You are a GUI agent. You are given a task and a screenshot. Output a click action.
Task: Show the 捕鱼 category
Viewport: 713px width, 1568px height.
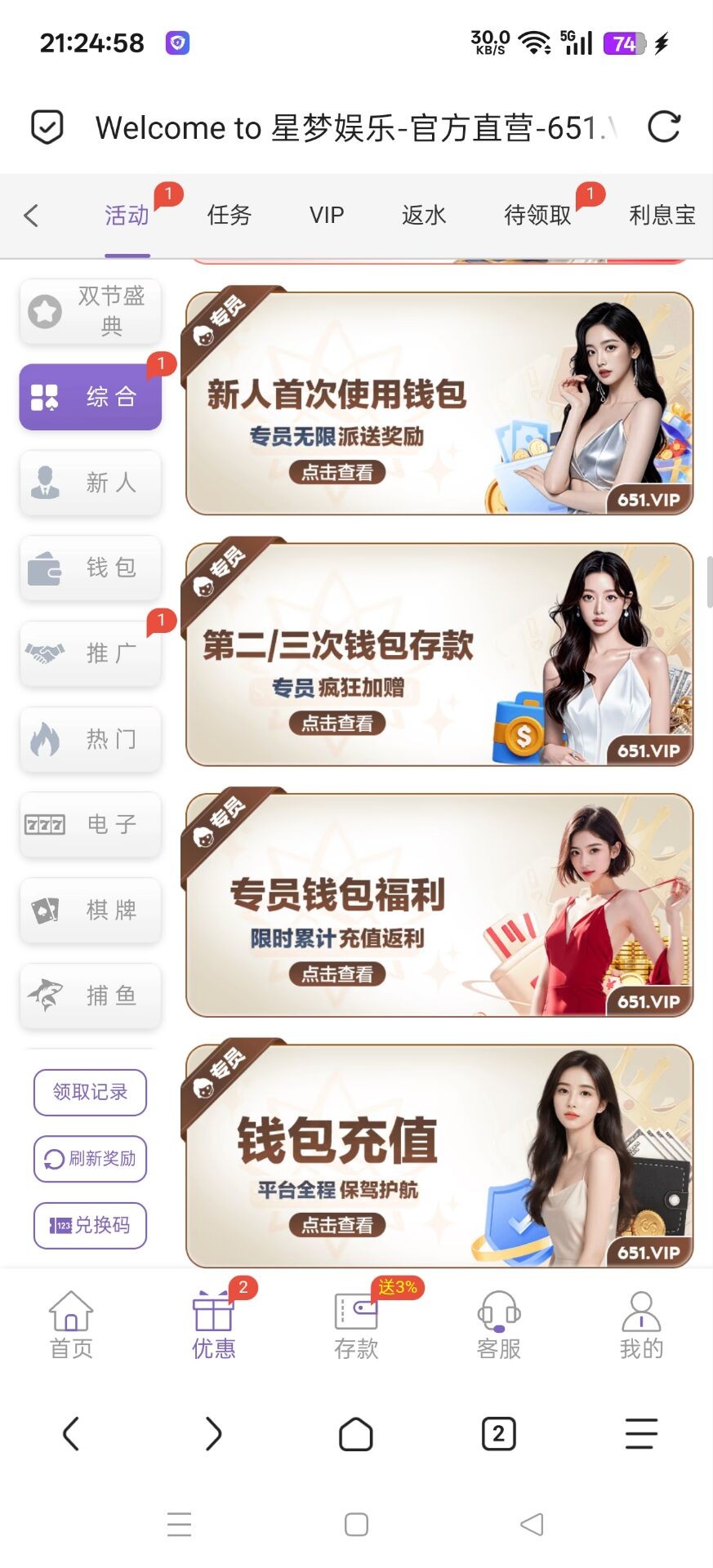coord(91,996)
